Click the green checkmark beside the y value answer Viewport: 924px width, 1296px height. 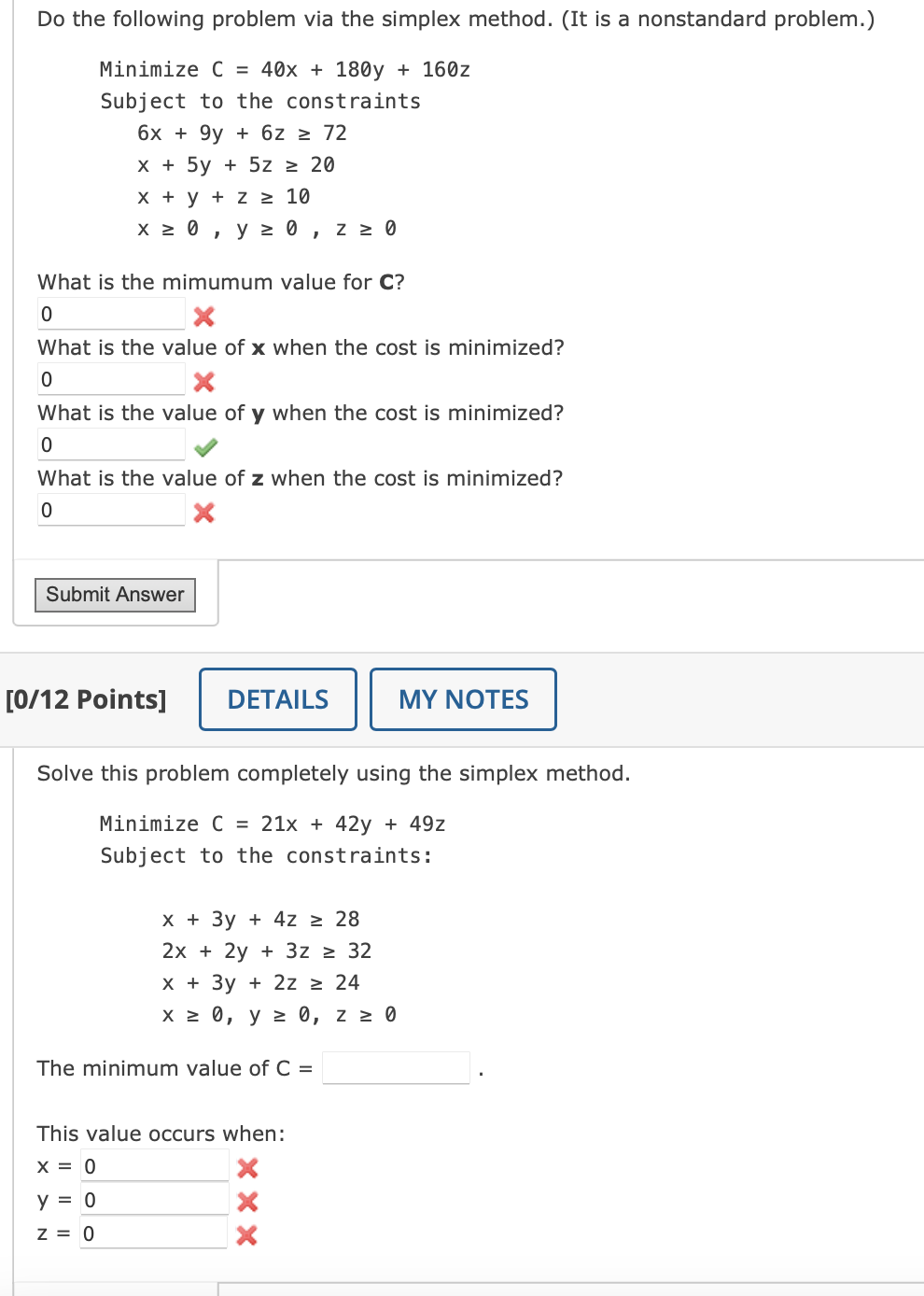tap(203, 447)
